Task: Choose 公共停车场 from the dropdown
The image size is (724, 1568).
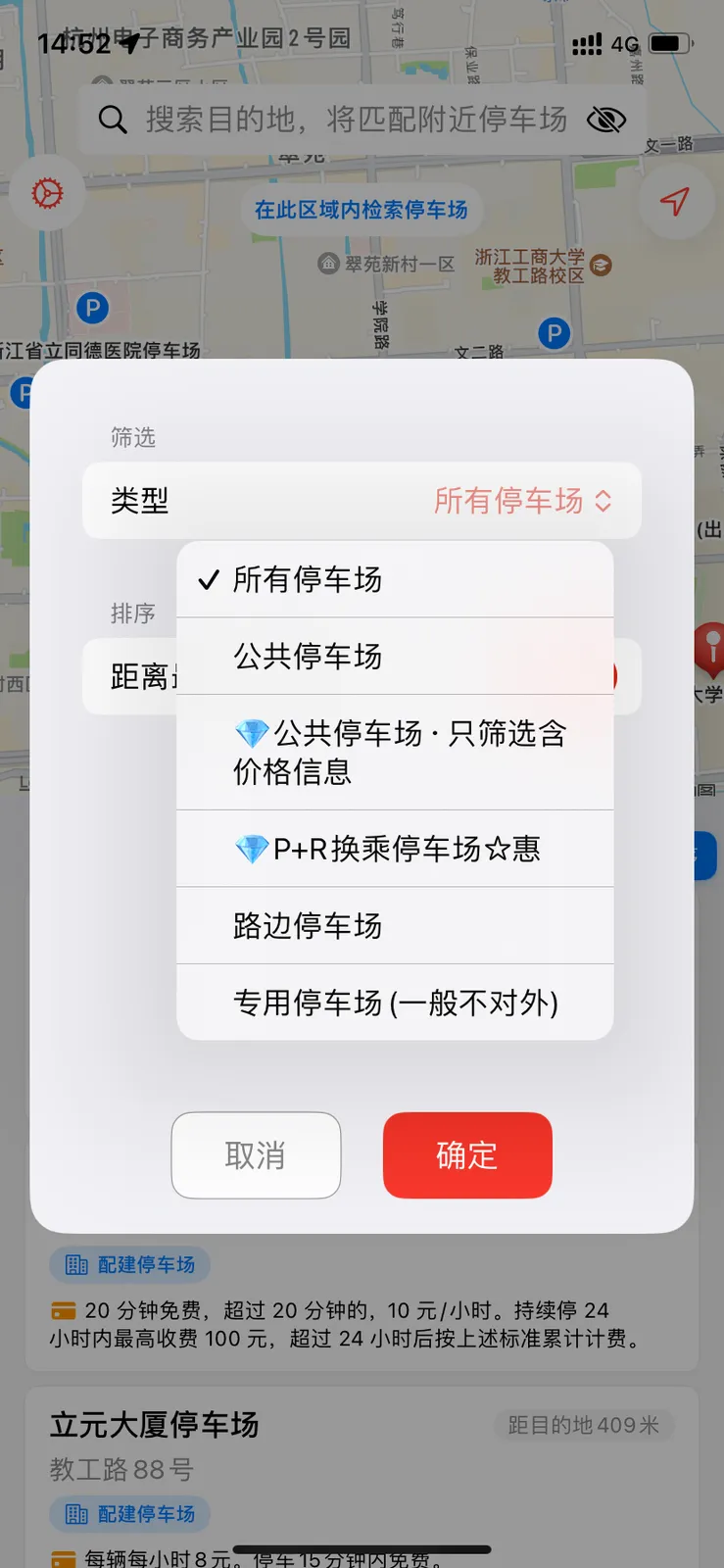Action: click(394, 657)
